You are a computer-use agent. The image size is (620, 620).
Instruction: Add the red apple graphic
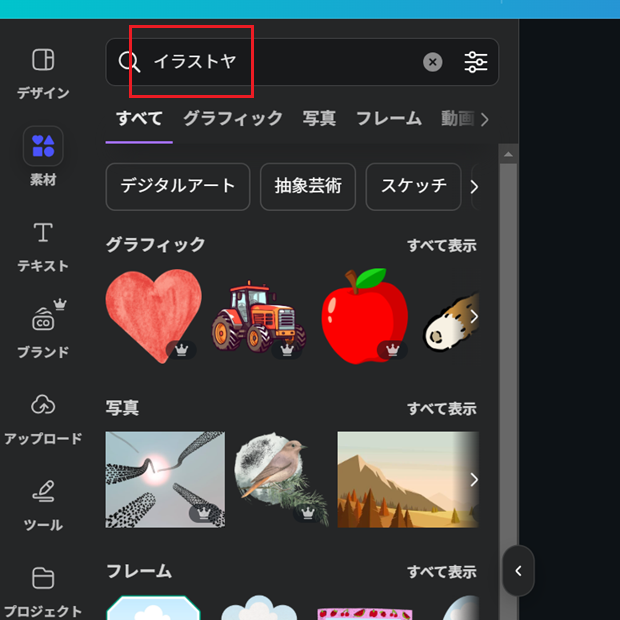coord(365,314)
